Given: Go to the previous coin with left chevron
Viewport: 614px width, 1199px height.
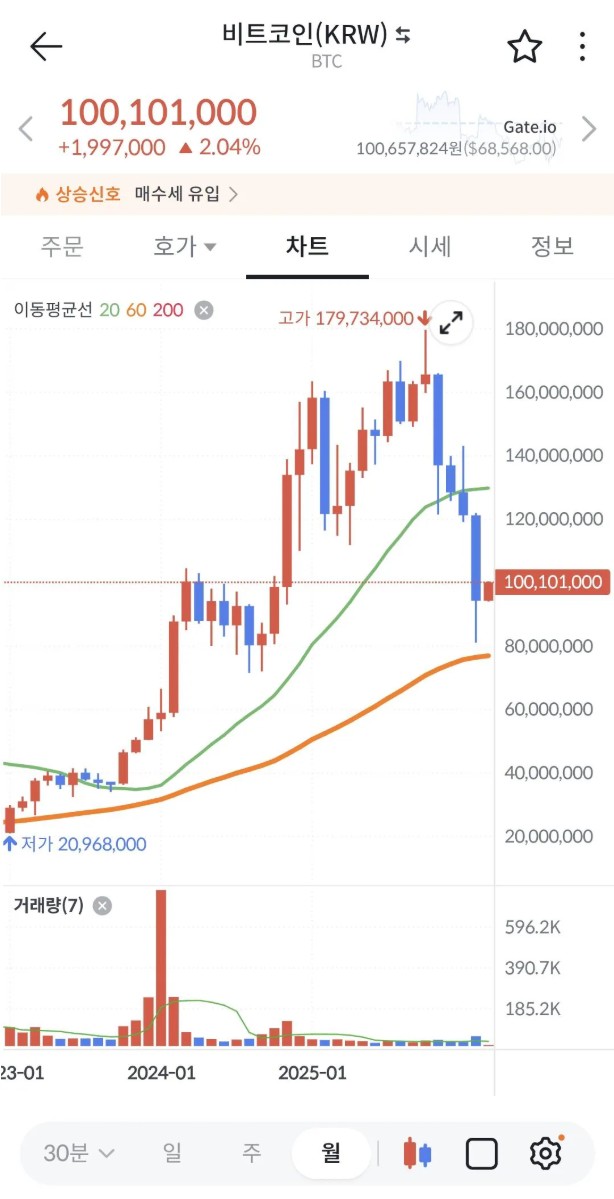Looking at the screenshot, I should 27,128.
